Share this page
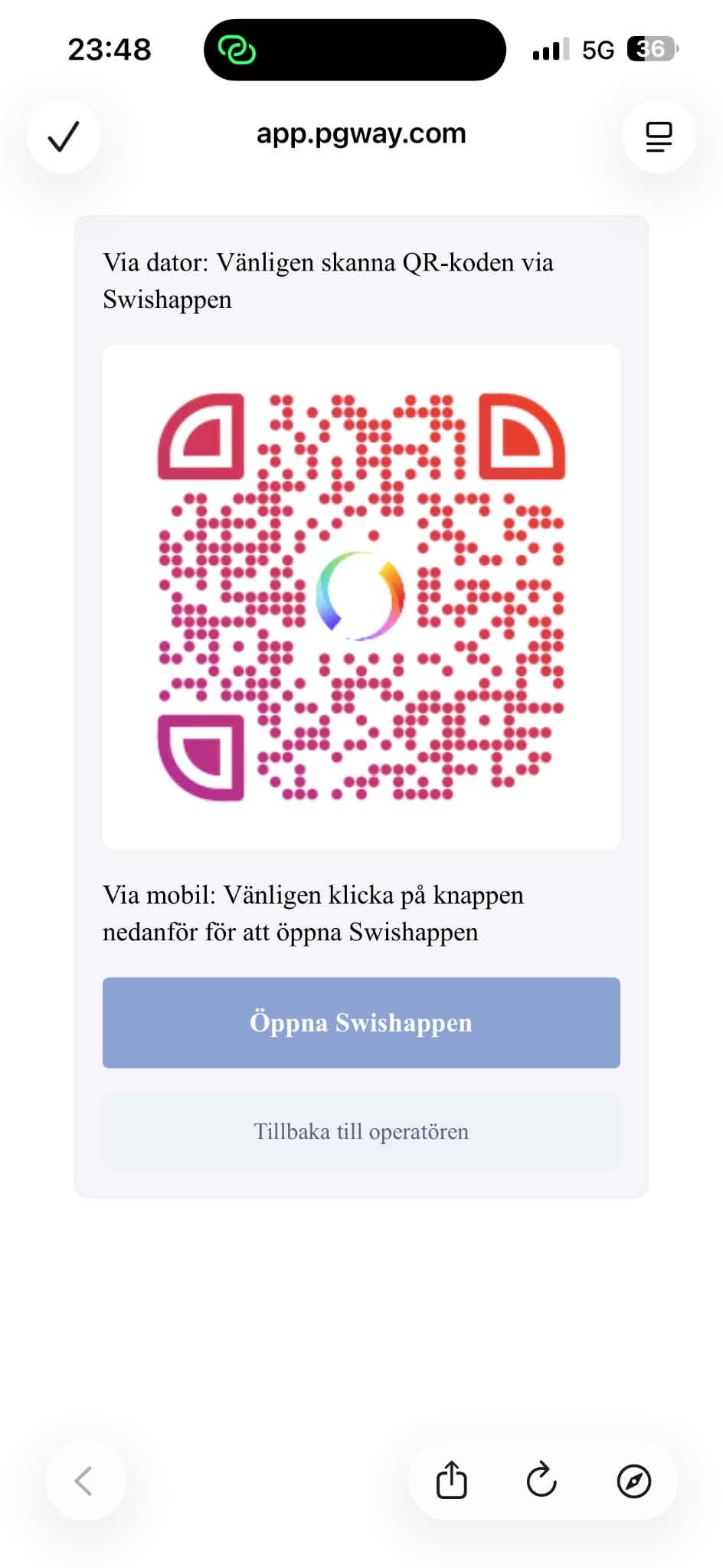The image size is (723, 1568). point(452,1479)
